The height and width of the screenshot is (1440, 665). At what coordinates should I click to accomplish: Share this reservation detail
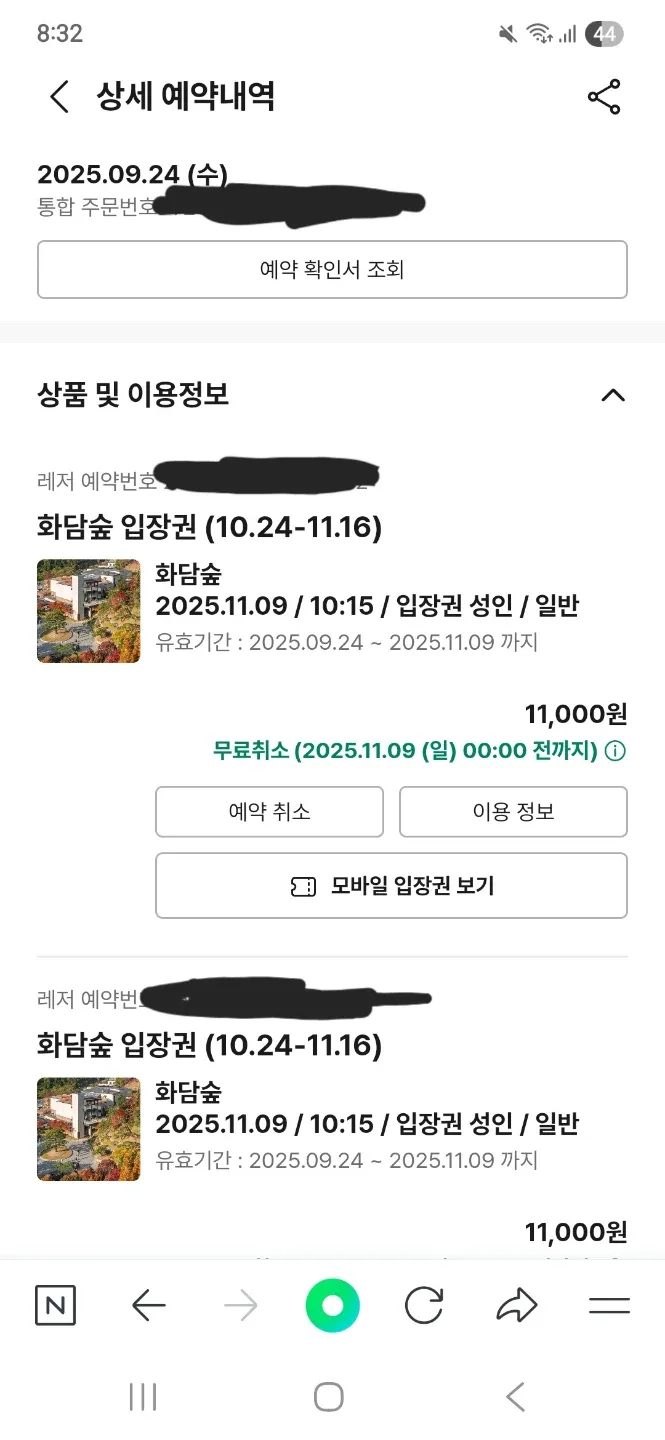(x=604, y=97)
